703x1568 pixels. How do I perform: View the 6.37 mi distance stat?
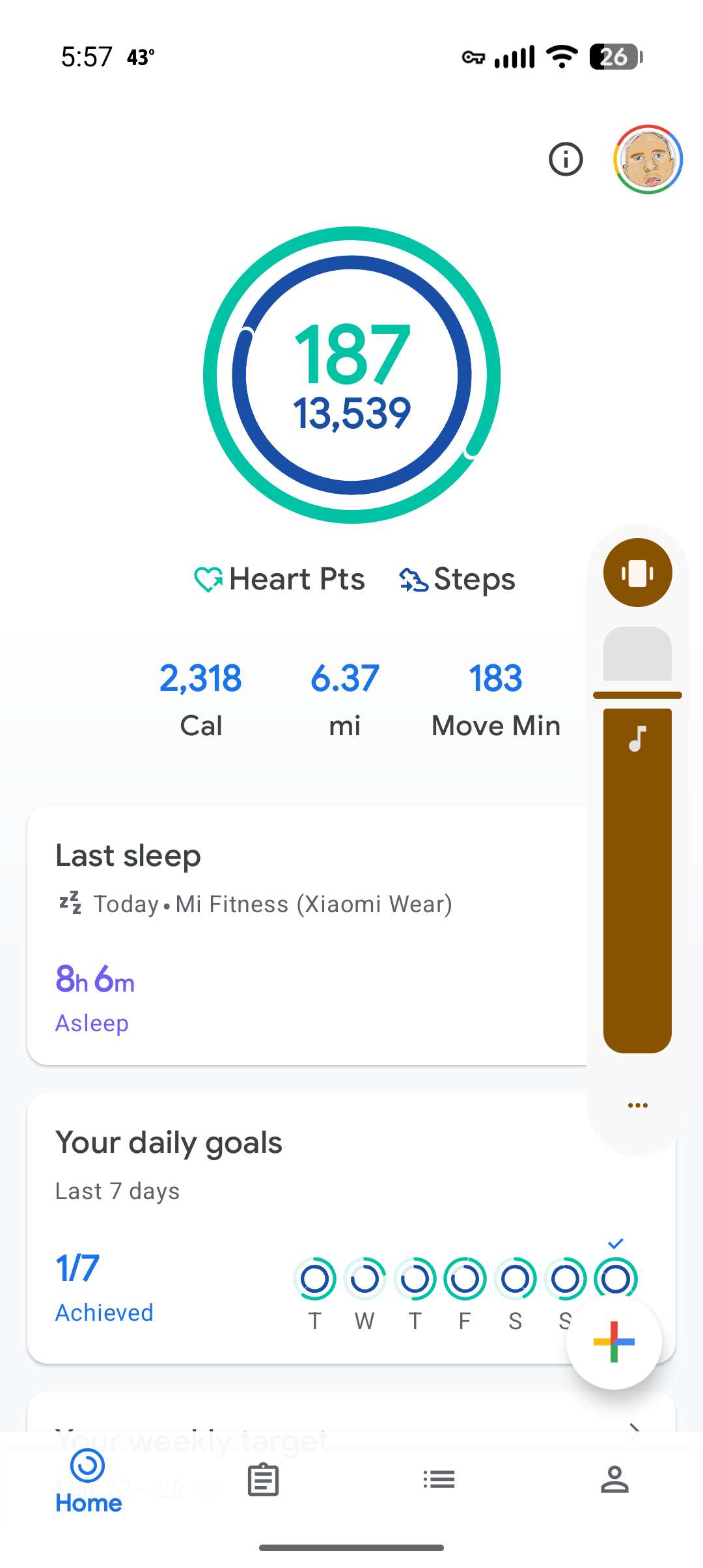click(x=344, y=699)
